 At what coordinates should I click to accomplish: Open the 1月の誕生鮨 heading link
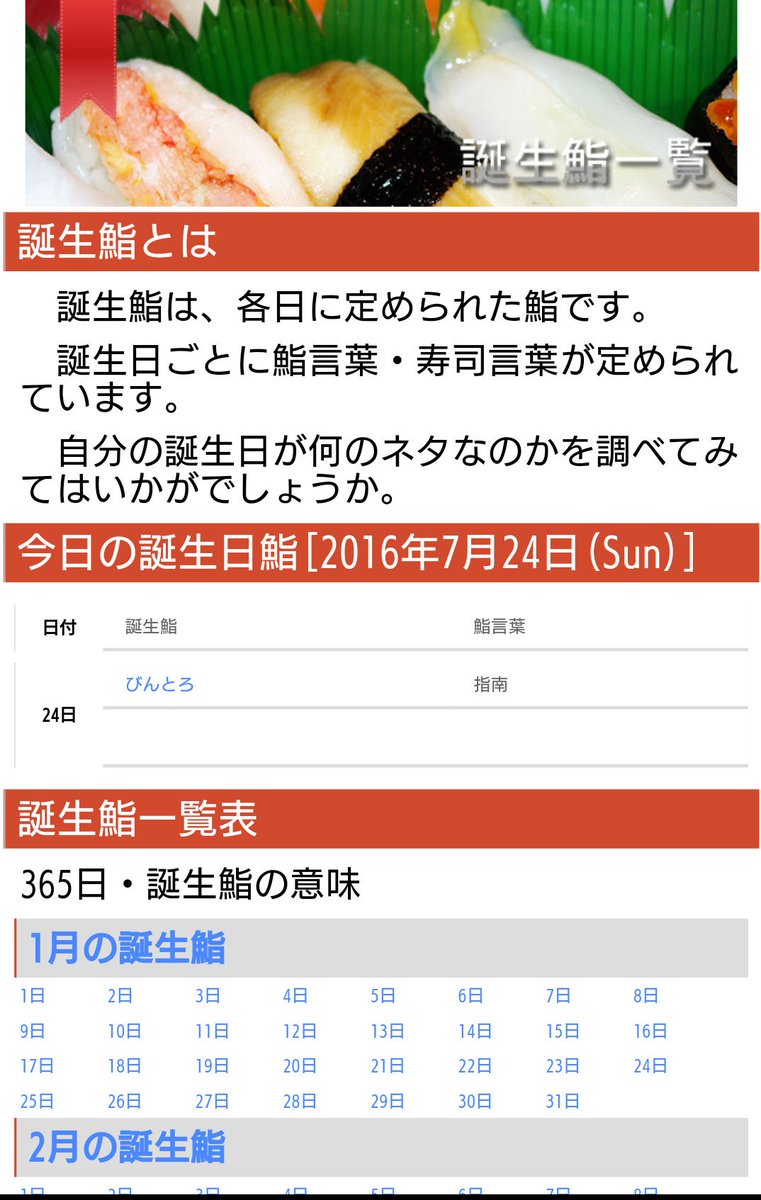pyautogui.click(x=127, y=948)
